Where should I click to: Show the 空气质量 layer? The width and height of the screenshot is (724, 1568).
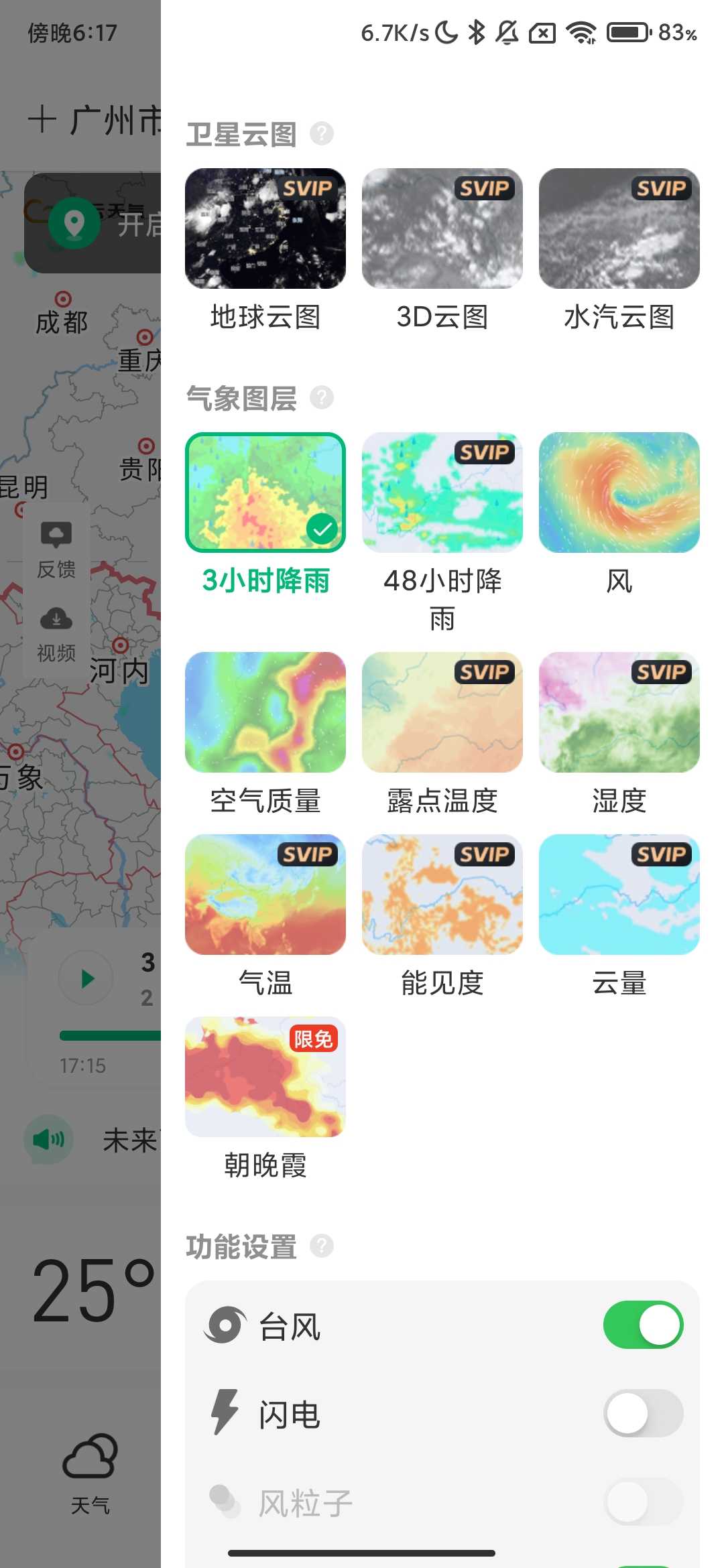pos(265,712)
